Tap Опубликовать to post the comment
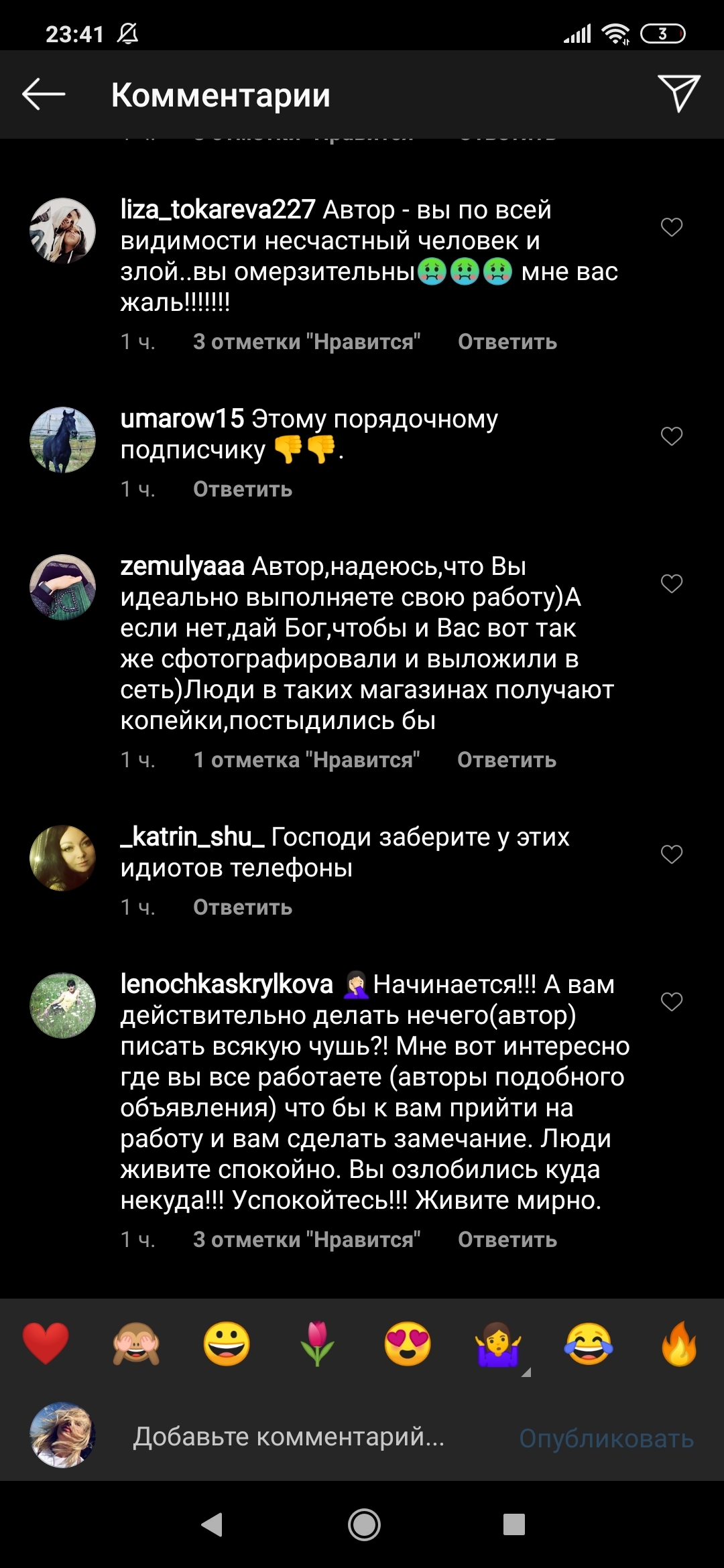 (606, 1438)
